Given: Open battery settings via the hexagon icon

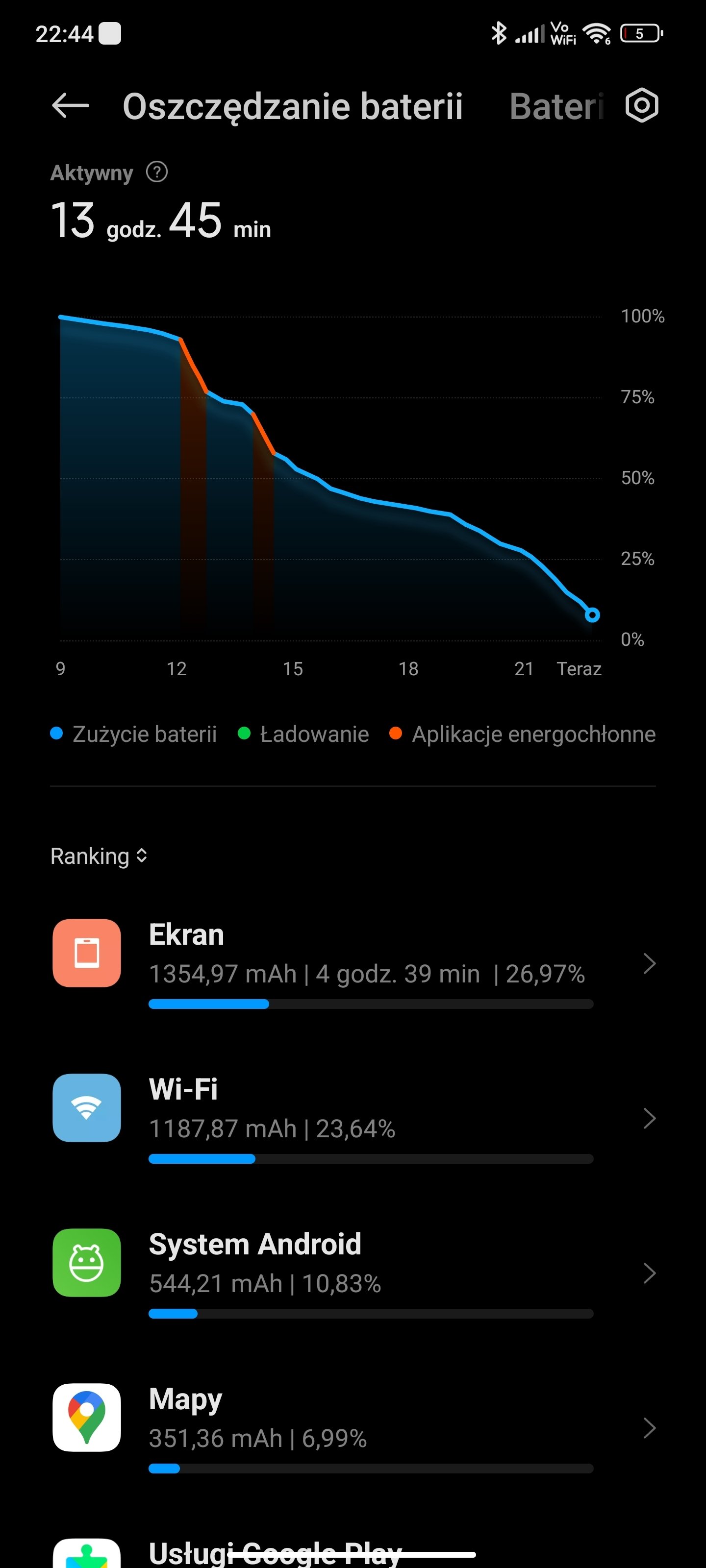Looking at the screenshot, I should tap(642, 106).
